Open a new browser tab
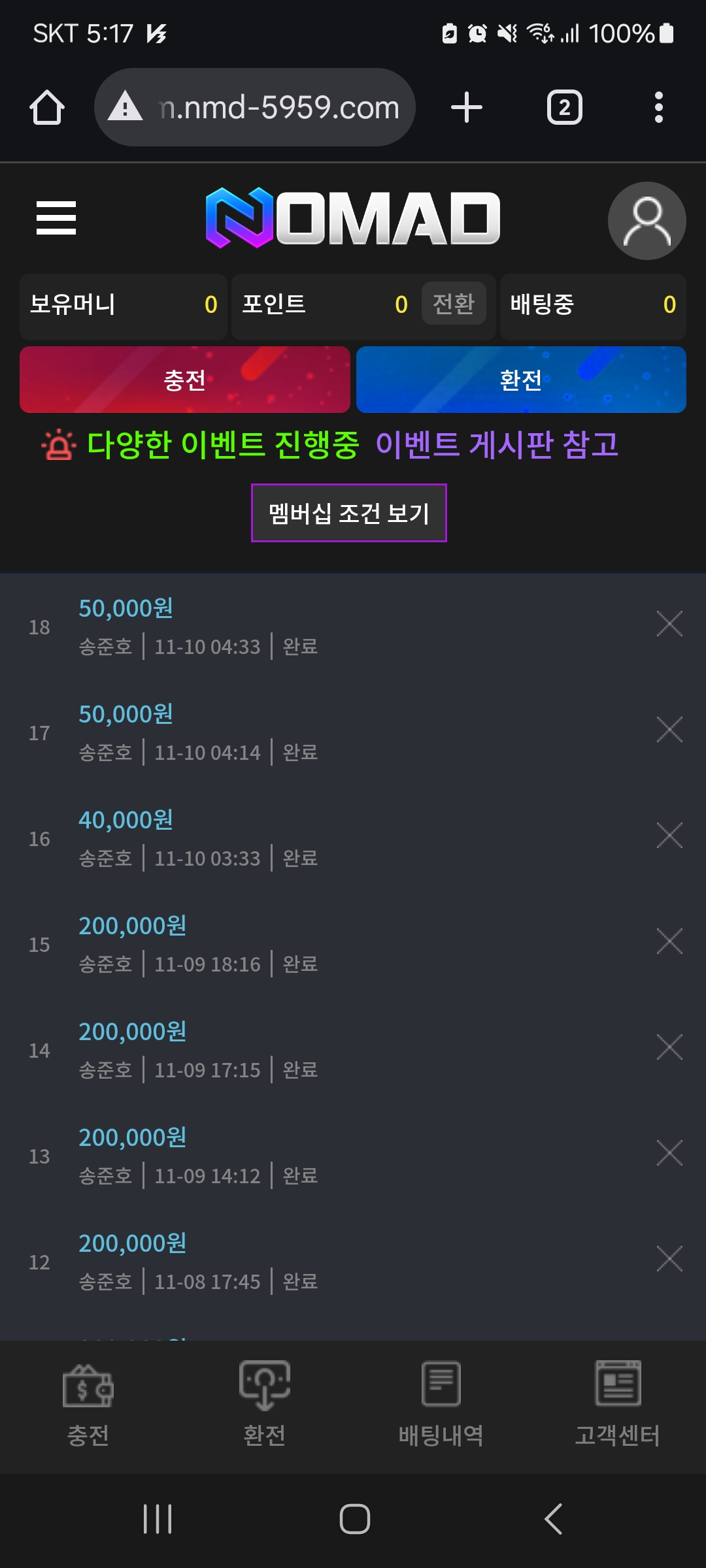Viewport: 706px width, 1568px height. point(467,107)
